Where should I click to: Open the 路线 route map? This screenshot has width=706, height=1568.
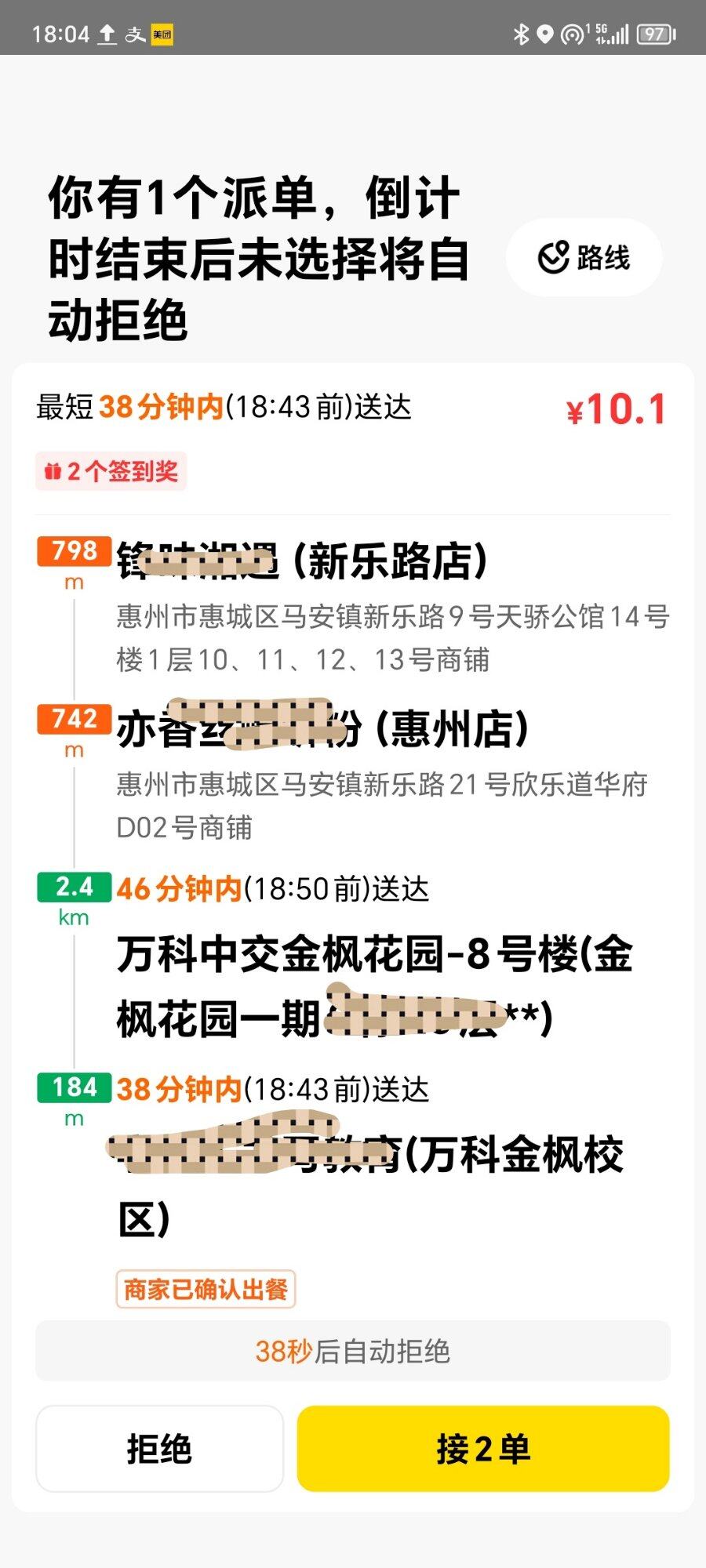tap(584, 257)
